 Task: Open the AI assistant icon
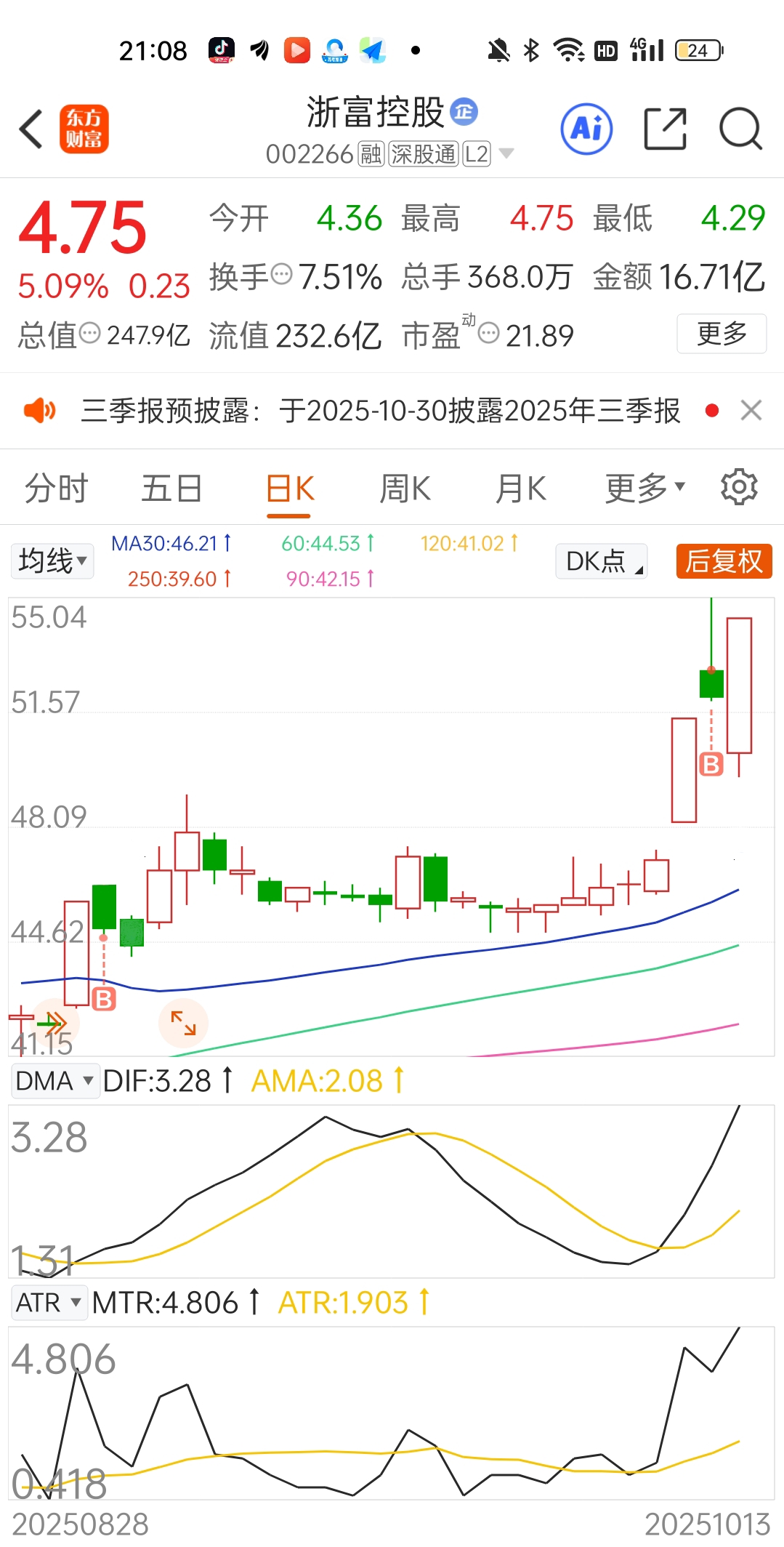(586, 129)
